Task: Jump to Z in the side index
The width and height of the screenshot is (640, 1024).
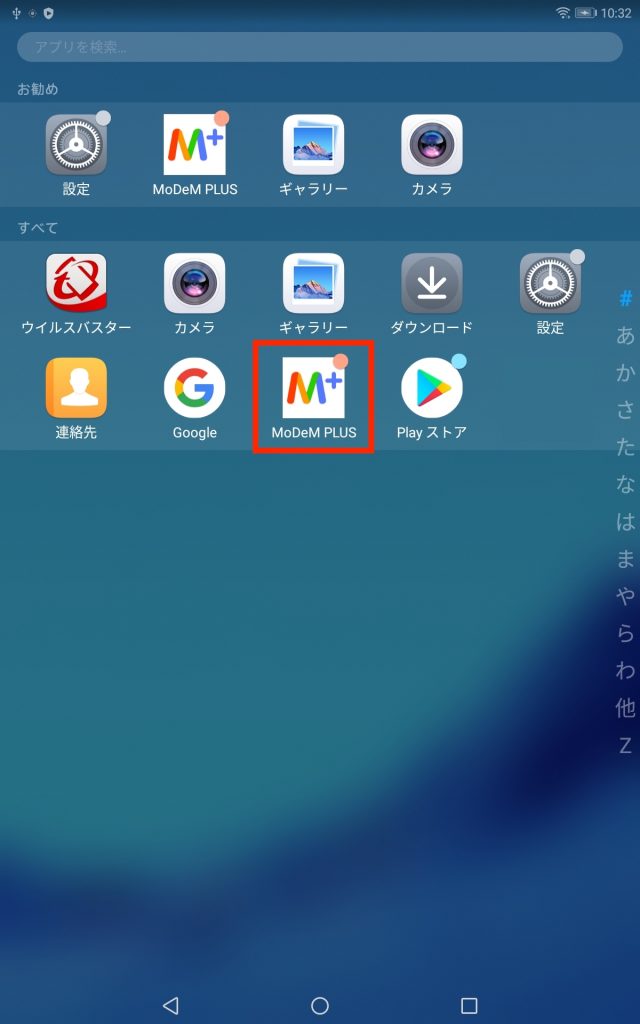Action: (625, 745)
